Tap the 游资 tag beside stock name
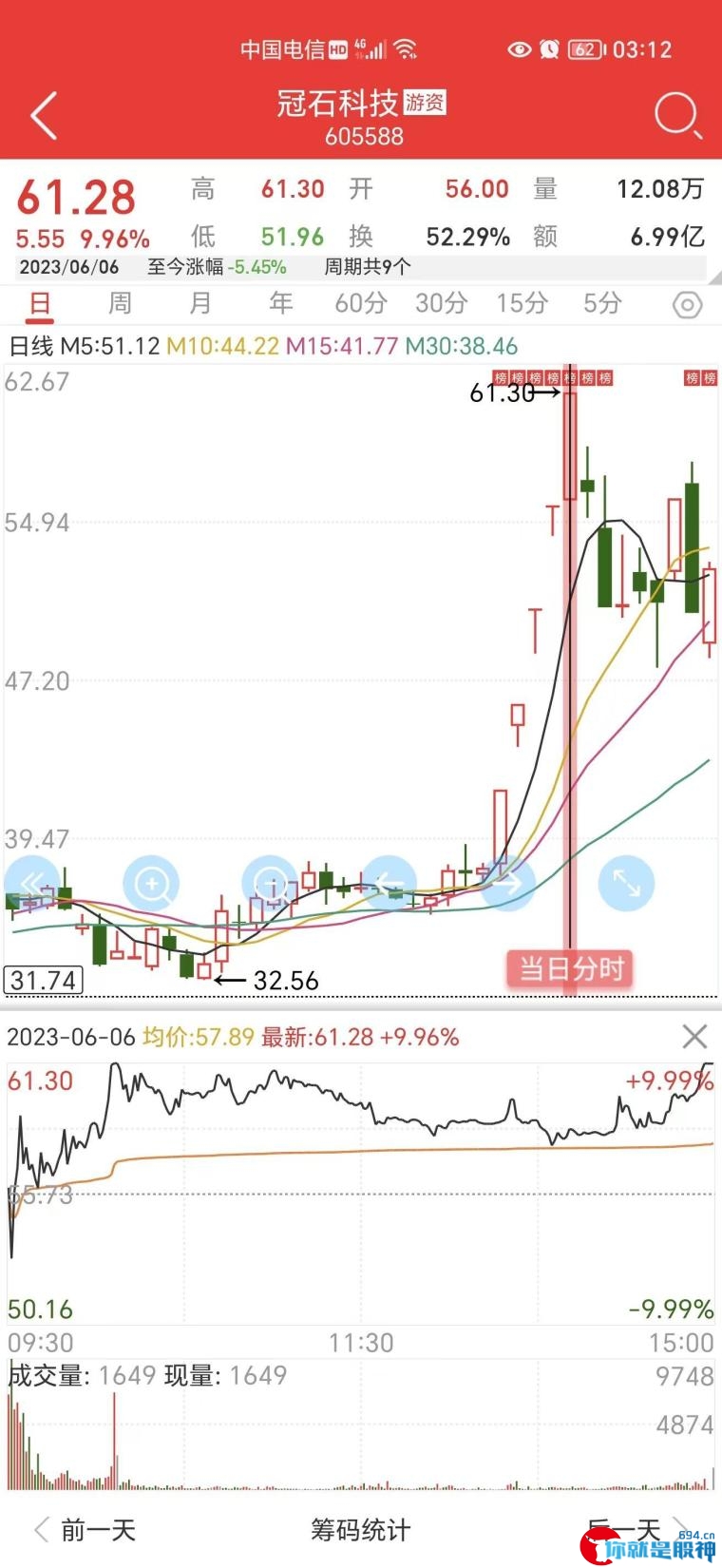 [x=425, y=102]
